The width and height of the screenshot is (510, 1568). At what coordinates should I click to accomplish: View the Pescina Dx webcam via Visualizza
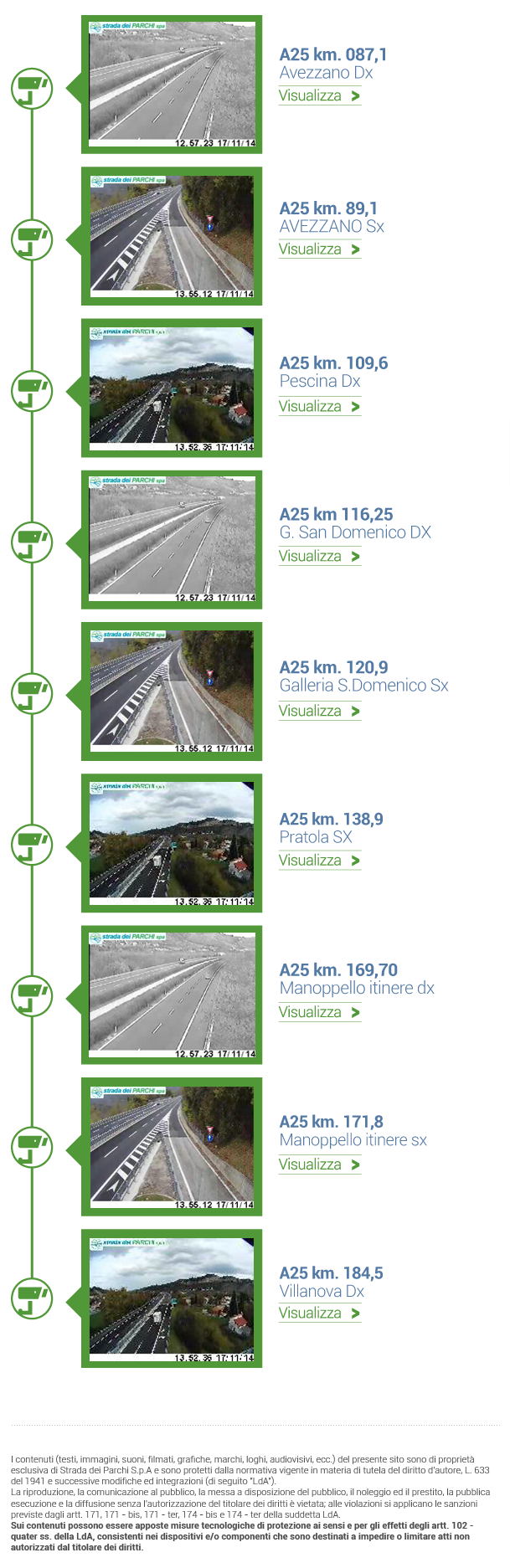pyautogui.click(x=319, y=407)
